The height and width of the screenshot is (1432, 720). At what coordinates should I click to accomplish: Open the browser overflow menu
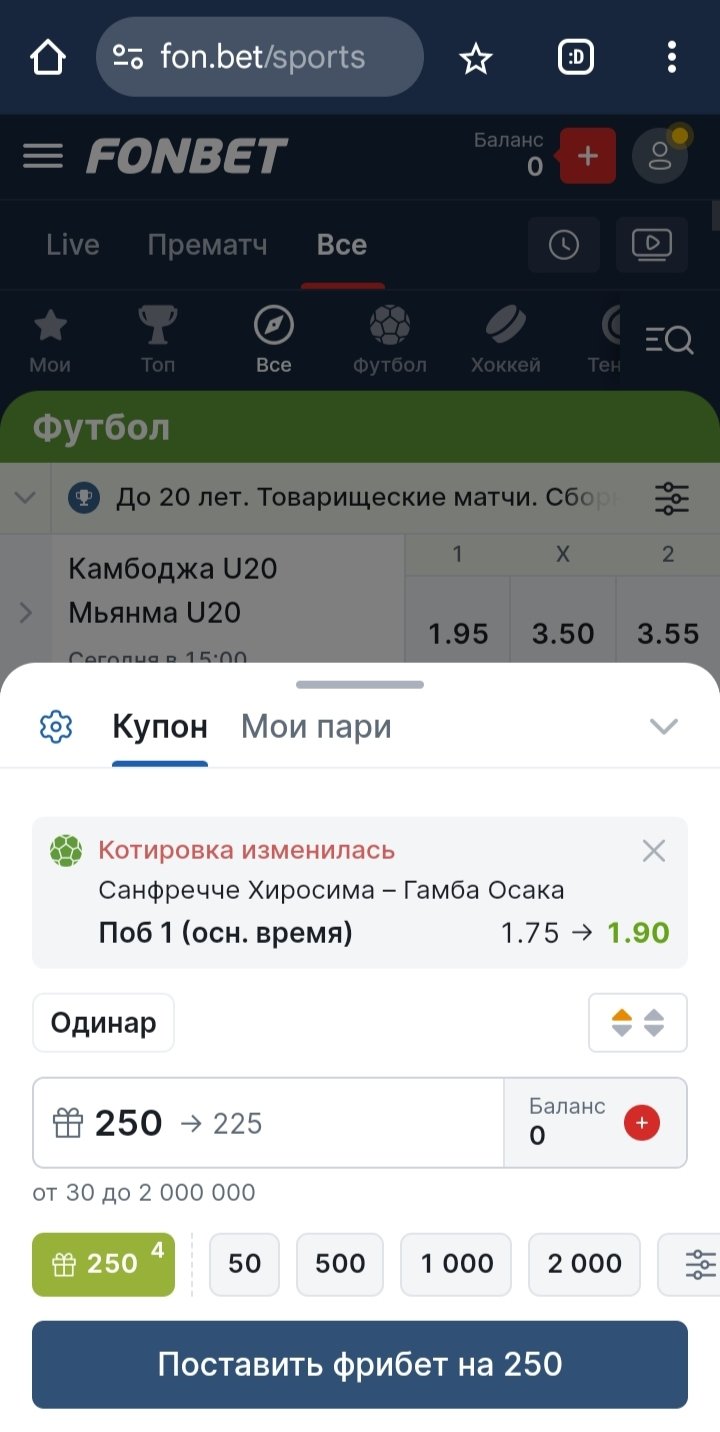672,58
